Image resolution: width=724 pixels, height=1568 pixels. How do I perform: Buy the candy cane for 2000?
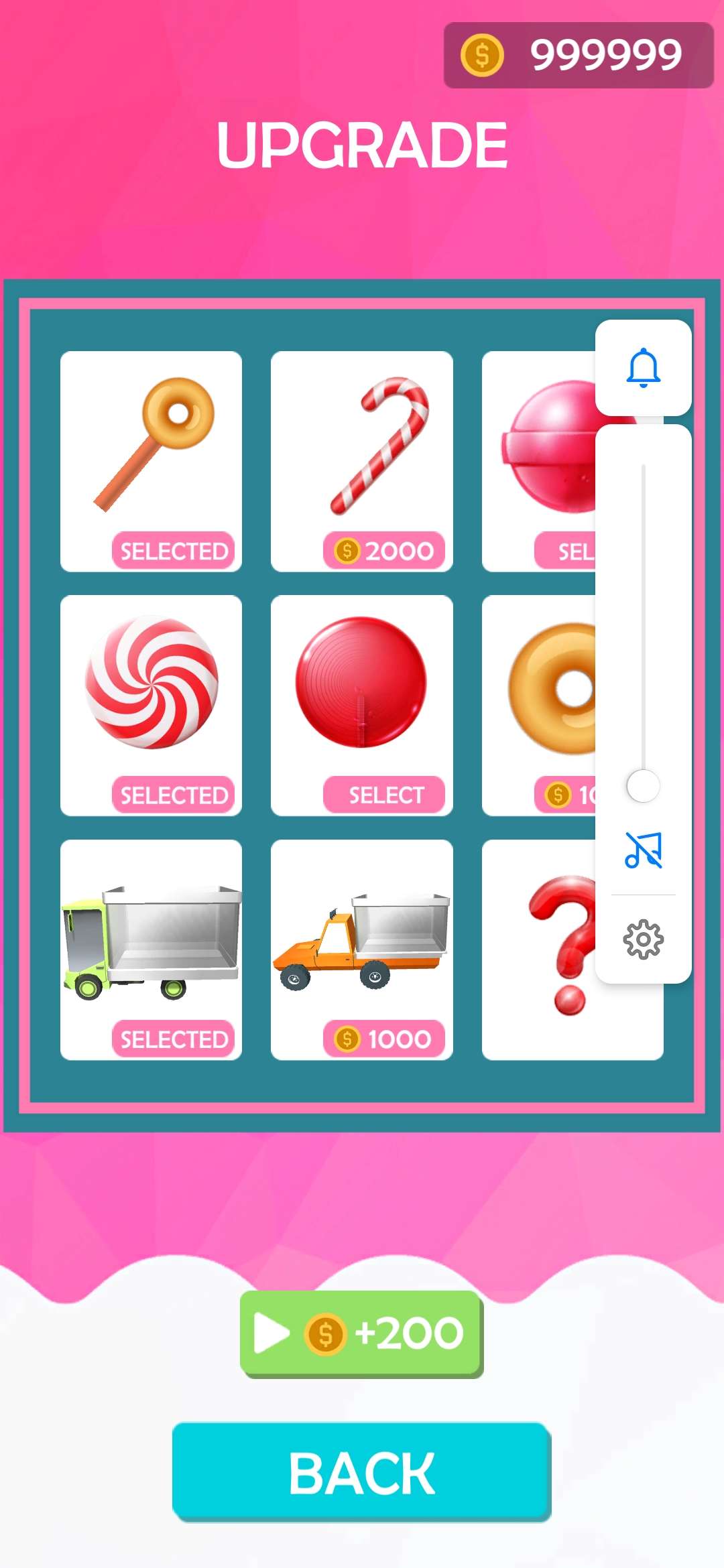(x=384, y=551)
